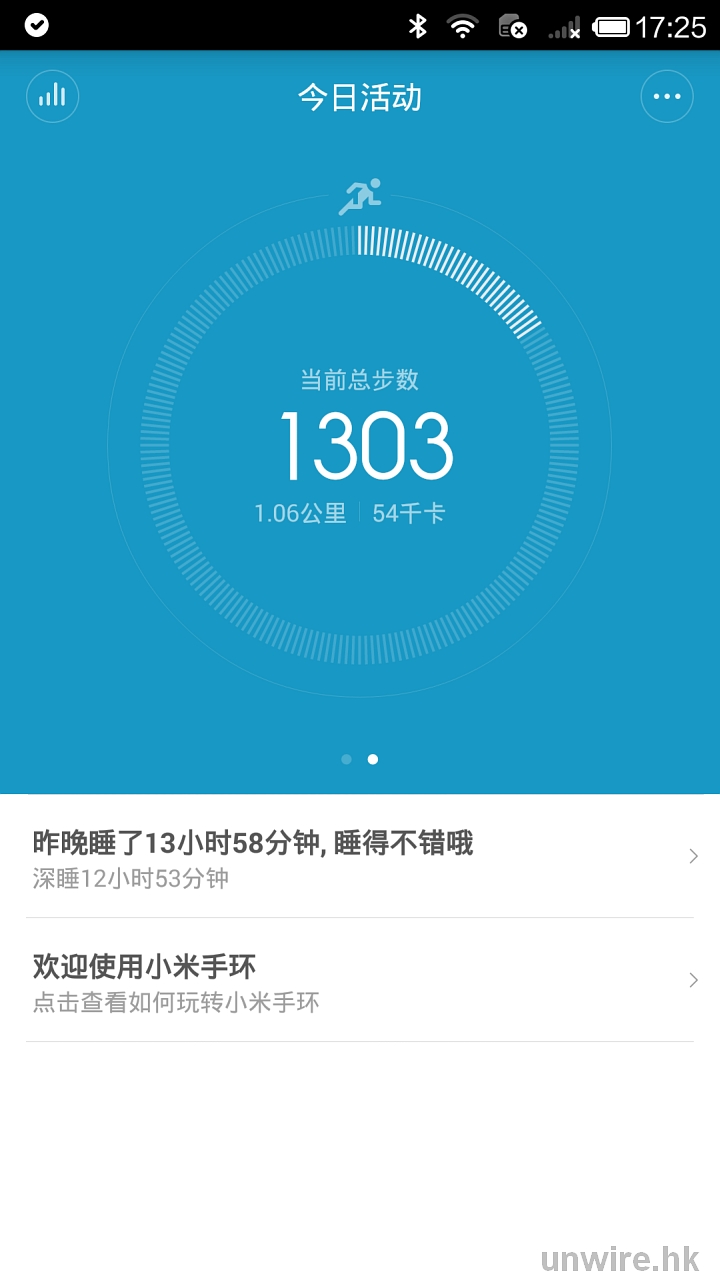The height and width of the screenshot is (1280, 720).
Task: Tap the step count circle for details
Action: pos(360,447)
